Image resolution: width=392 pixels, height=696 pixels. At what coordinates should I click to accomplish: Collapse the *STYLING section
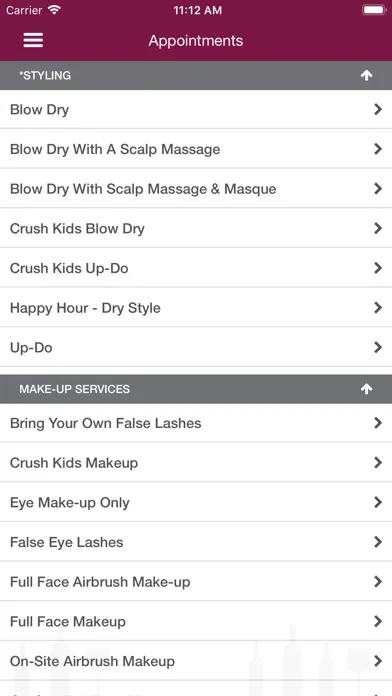point(366,75)
